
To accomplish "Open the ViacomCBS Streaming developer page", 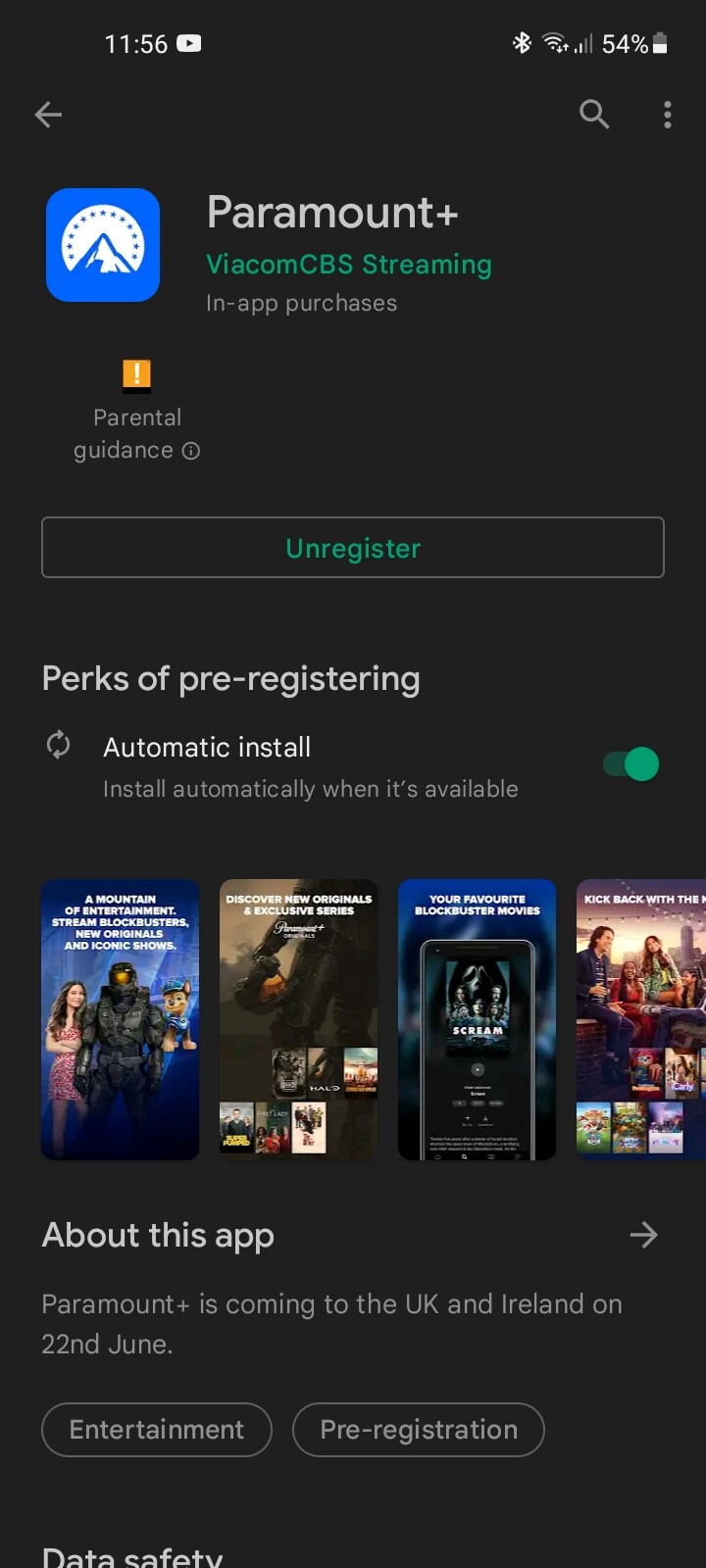I will click(349, 265).
